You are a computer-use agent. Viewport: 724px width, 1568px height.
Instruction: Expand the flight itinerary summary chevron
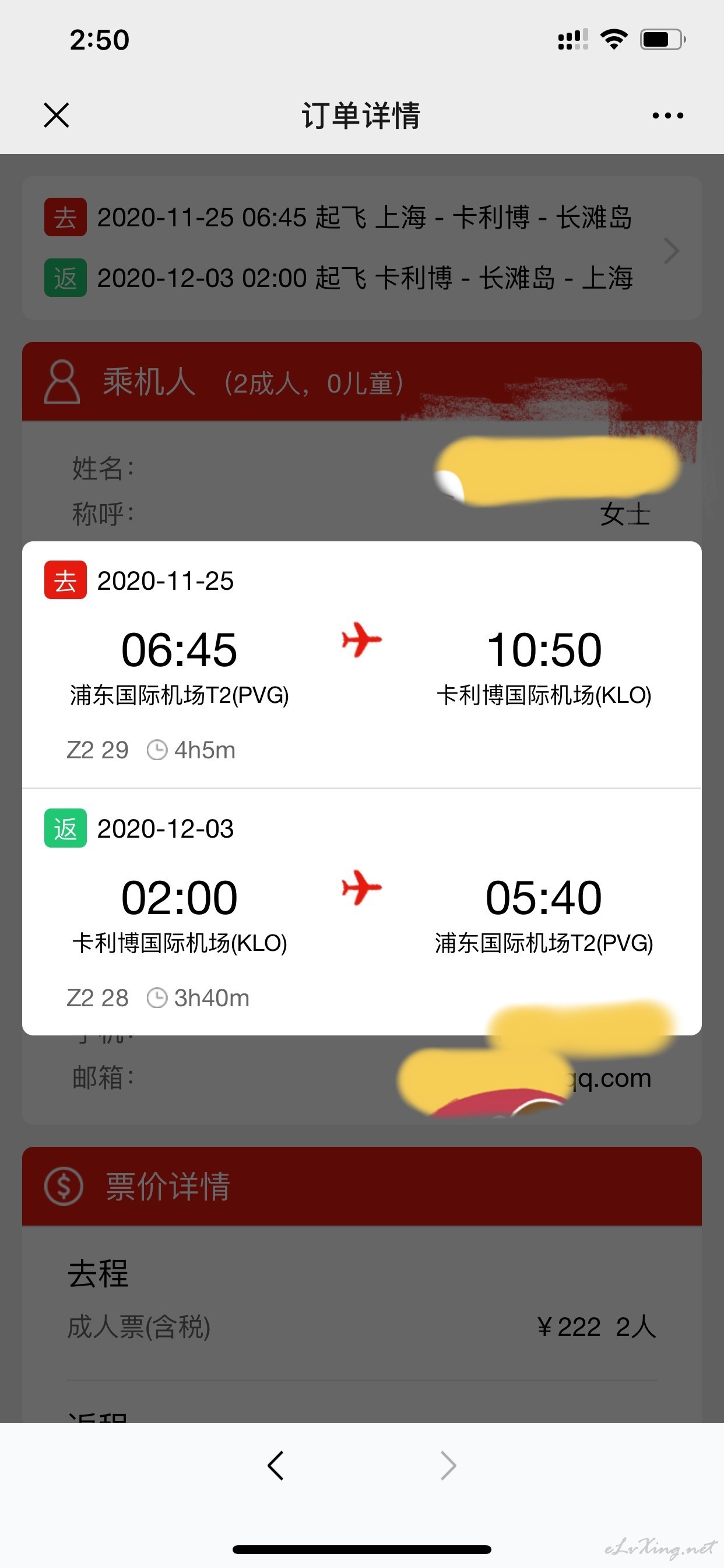(x=671, y=251)
